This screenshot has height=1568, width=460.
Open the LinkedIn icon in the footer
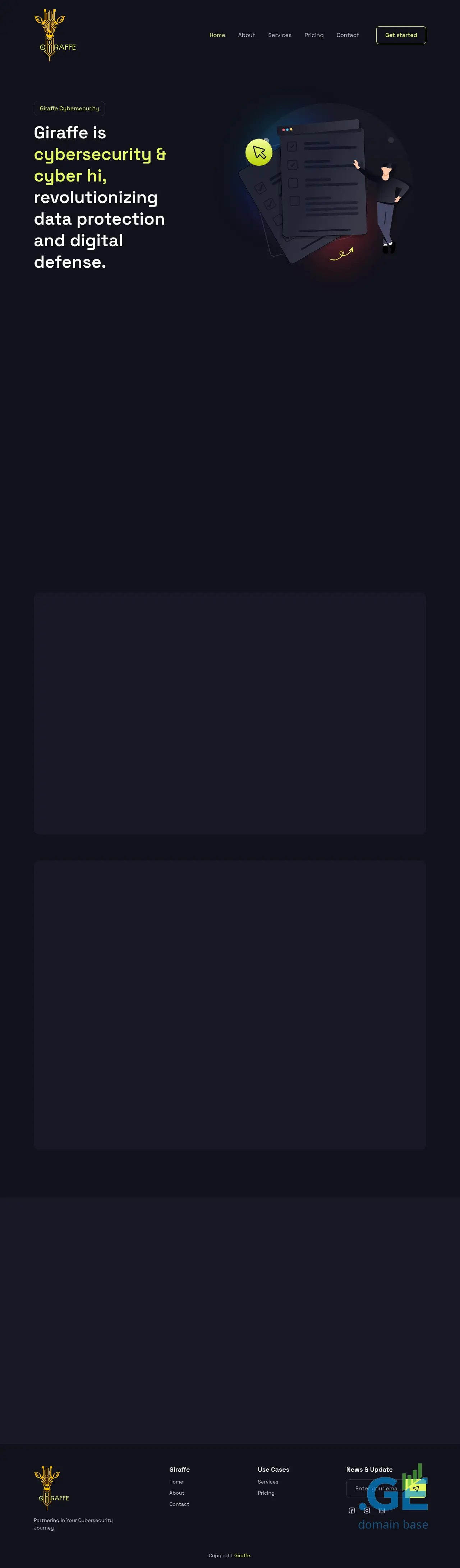point(382,1510)
